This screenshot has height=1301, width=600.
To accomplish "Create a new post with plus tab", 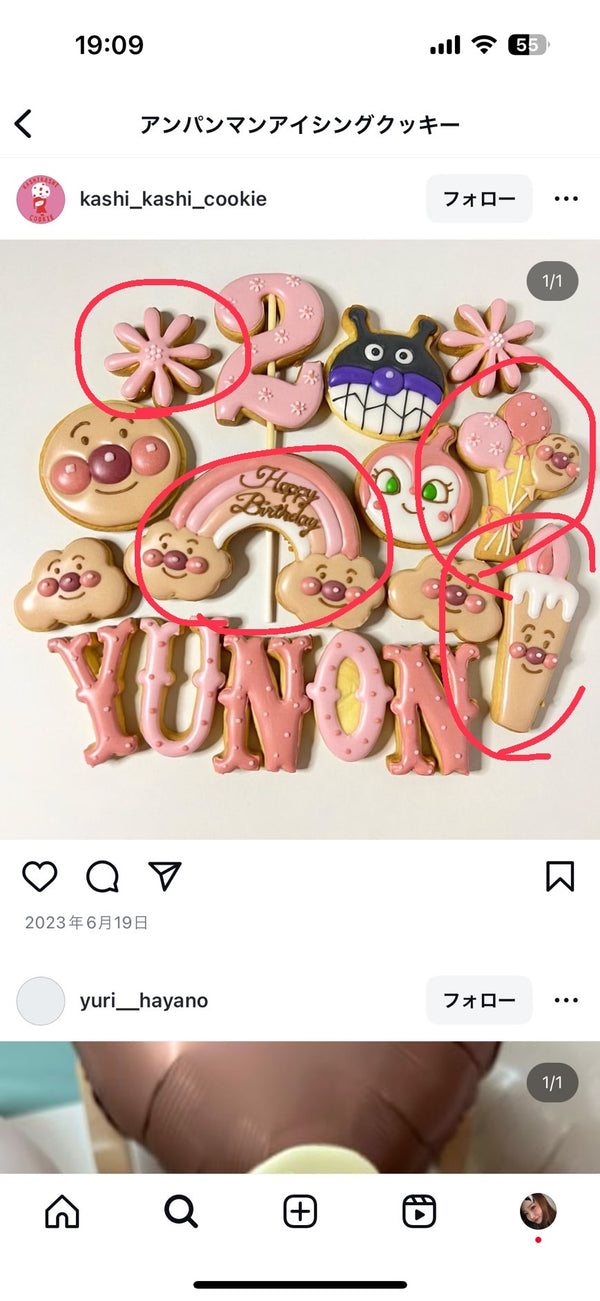I will coord(300,1211).
